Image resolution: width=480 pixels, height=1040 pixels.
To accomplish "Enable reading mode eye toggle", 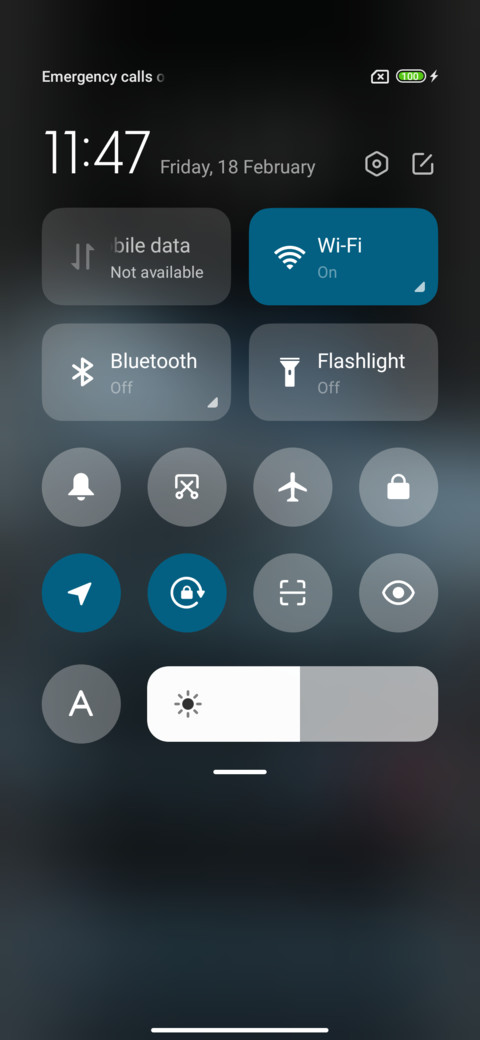I will [398, 593].
